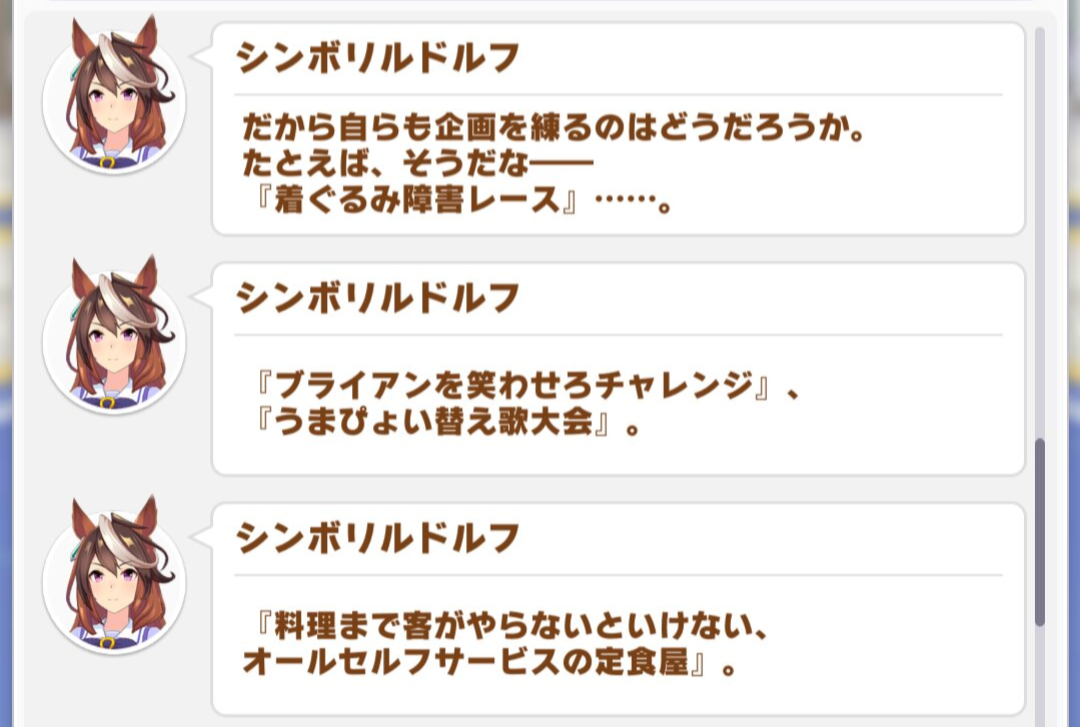The height and width of the screenshot is (727, 1080).
Task: Tap the log scrollbar handle
Action: [1039, 532]
